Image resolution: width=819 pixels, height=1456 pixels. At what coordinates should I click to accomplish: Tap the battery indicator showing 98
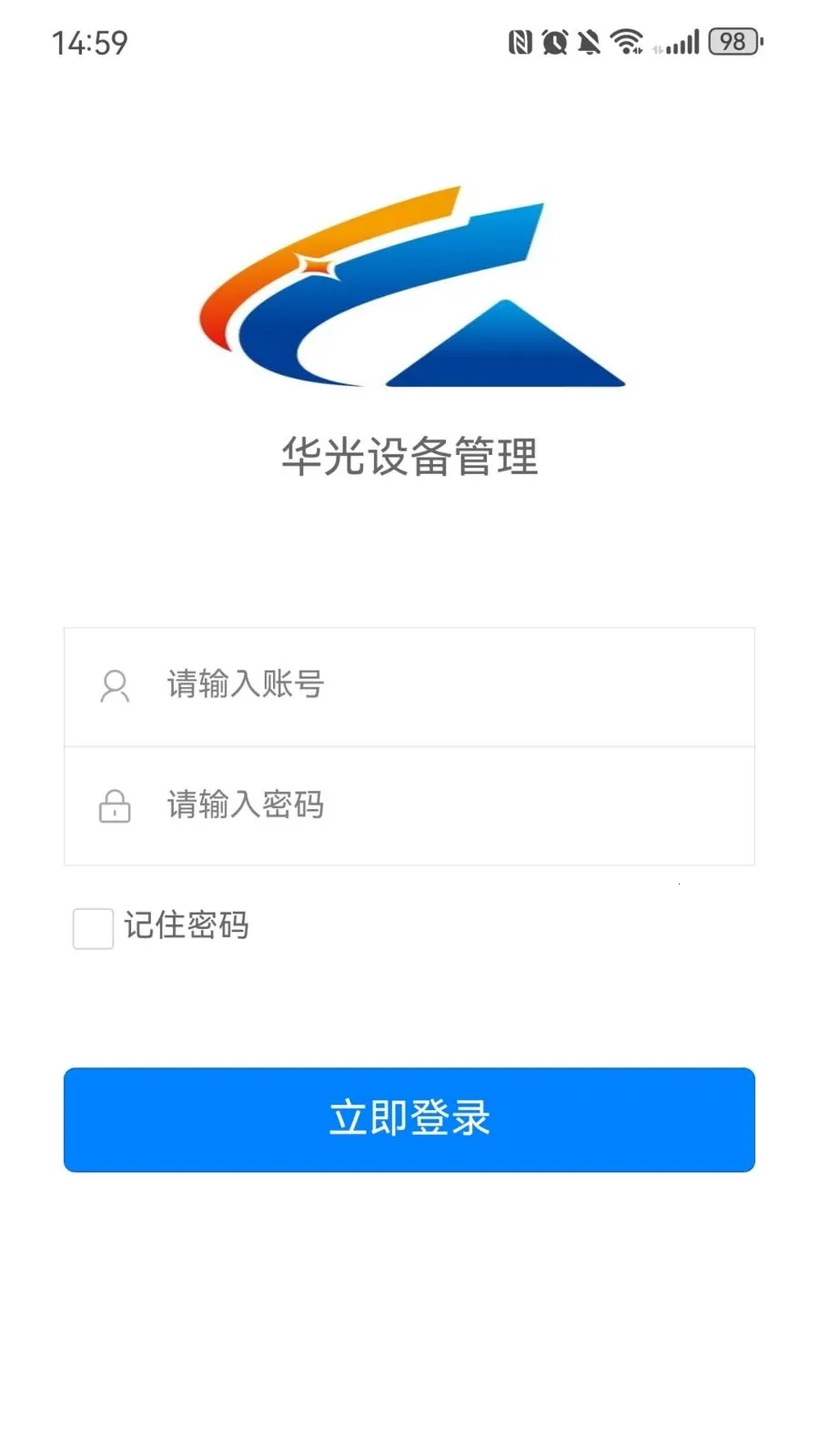[x=733, y=40]
